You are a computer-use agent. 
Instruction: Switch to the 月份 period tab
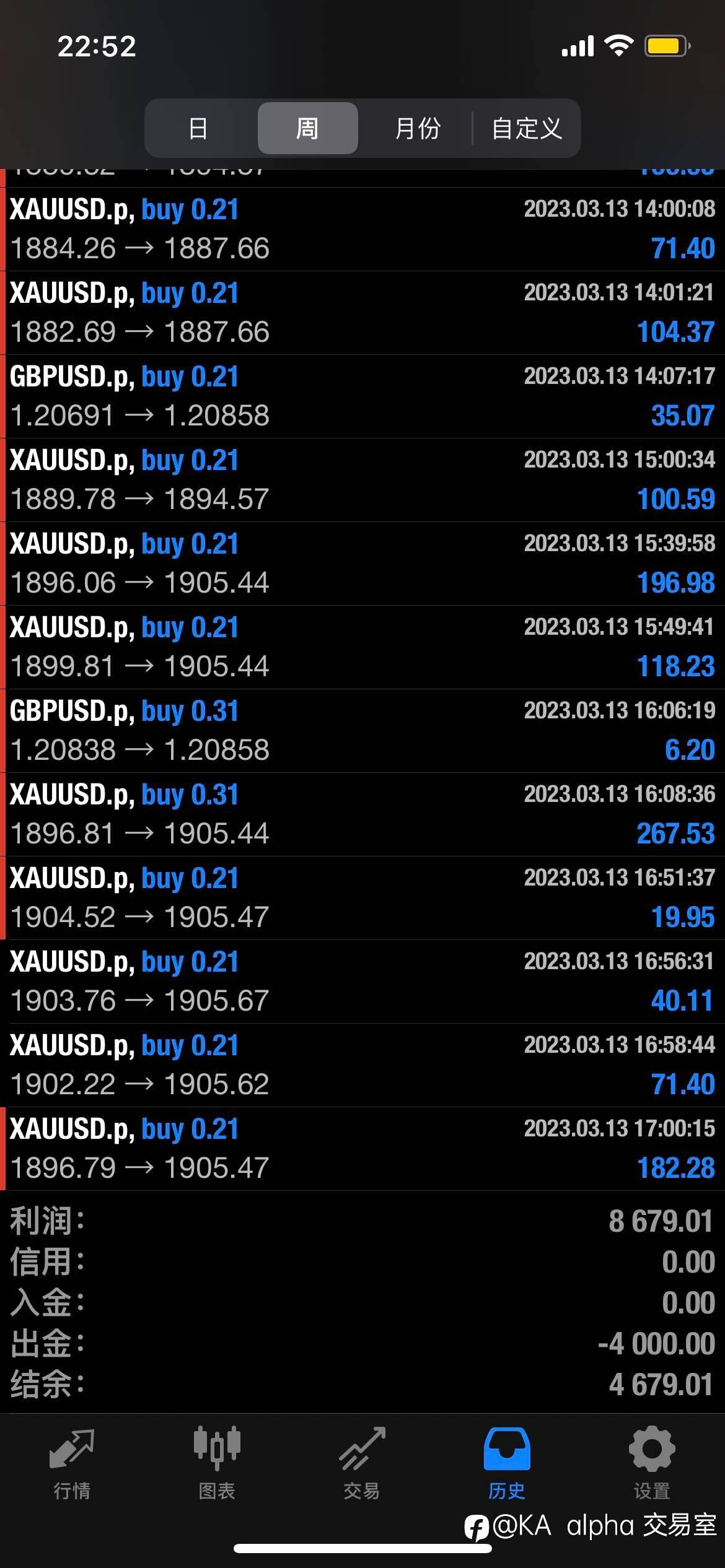click(x=417, y=128)
